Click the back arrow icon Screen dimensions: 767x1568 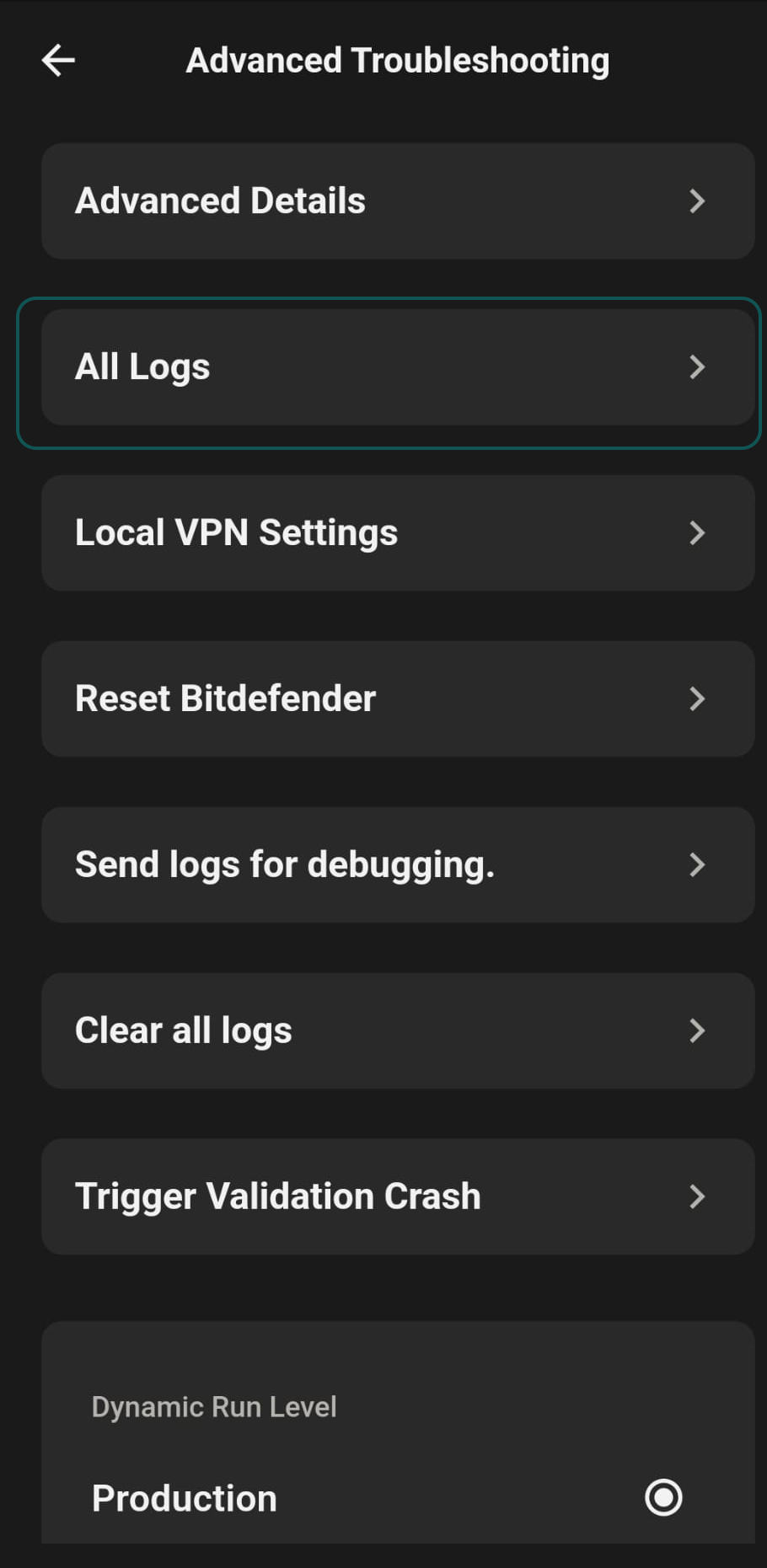coord(56,60)
